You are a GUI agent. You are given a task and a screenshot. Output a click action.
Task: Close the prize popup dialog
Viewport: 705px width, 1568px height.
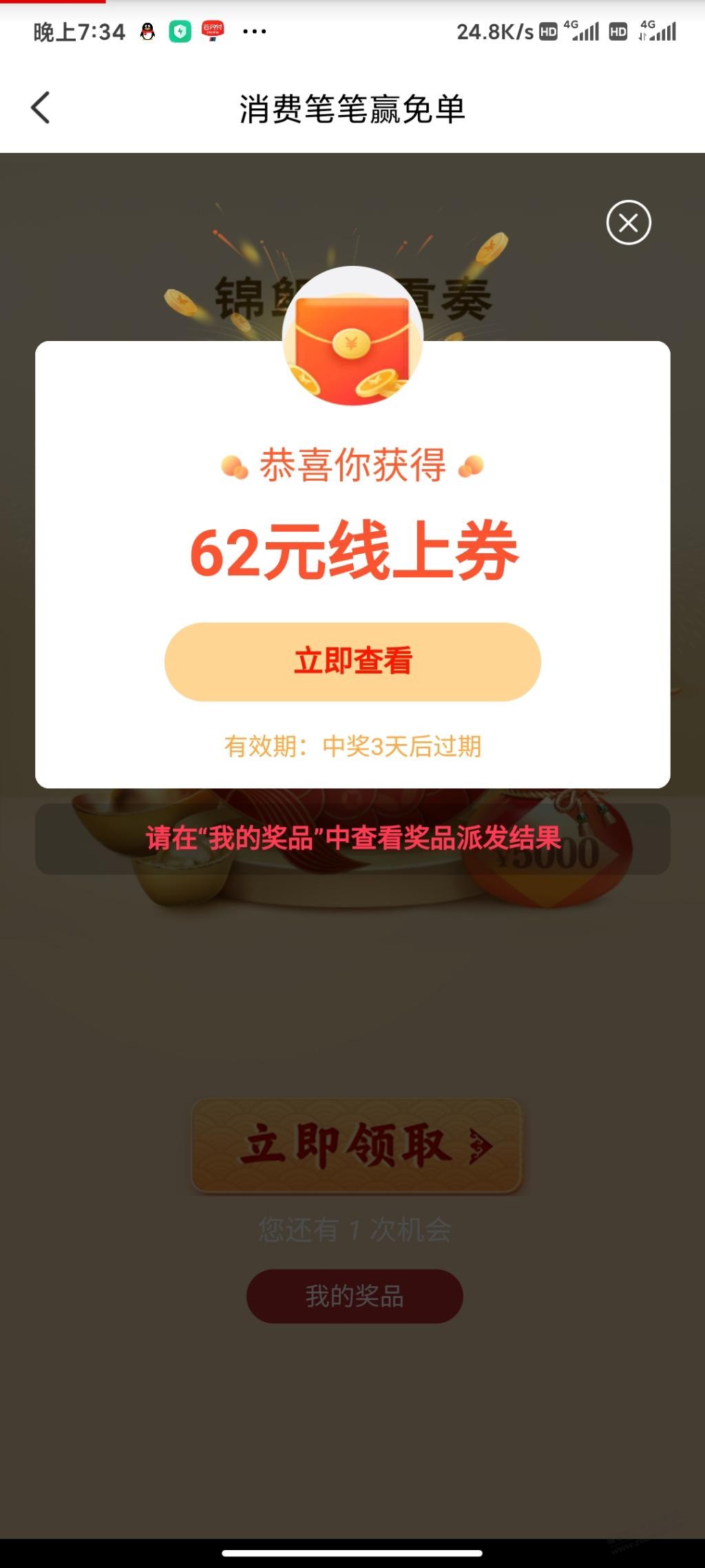(x=628, y=223)
